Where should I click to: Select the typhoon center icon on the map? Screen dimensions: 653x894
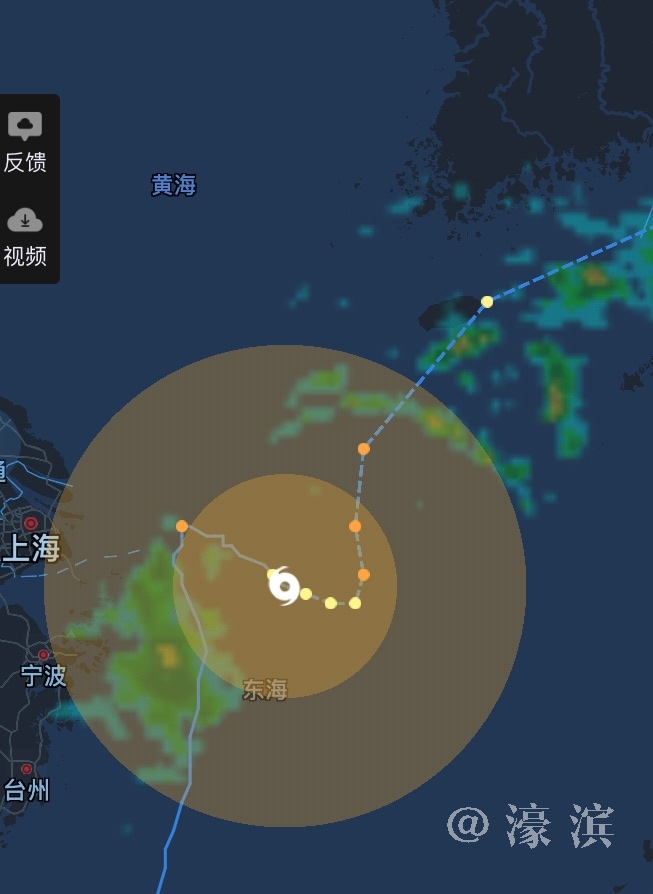tap(285, 586)
